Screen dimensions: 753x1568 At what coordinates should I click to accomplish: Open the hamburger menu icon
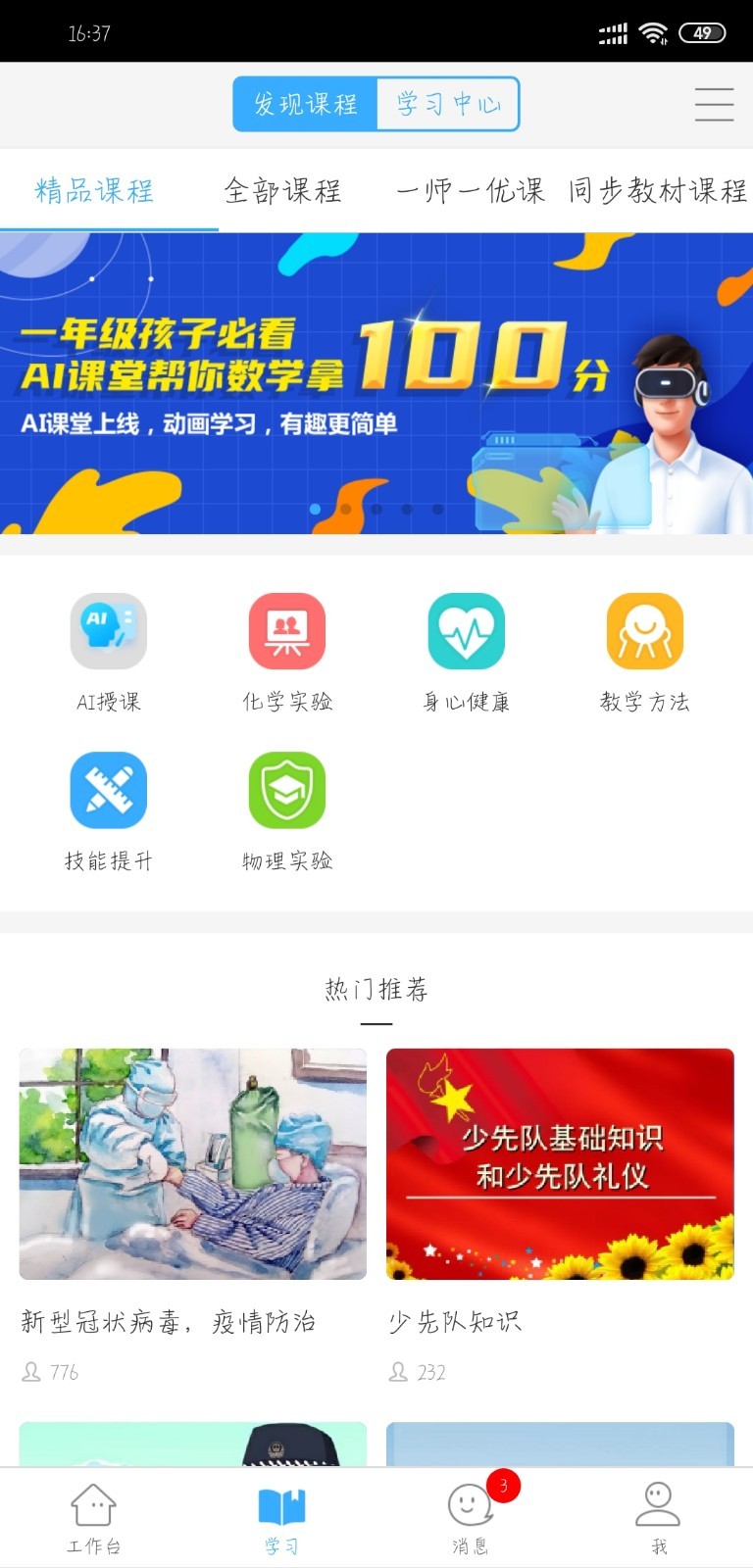[714, 104]
